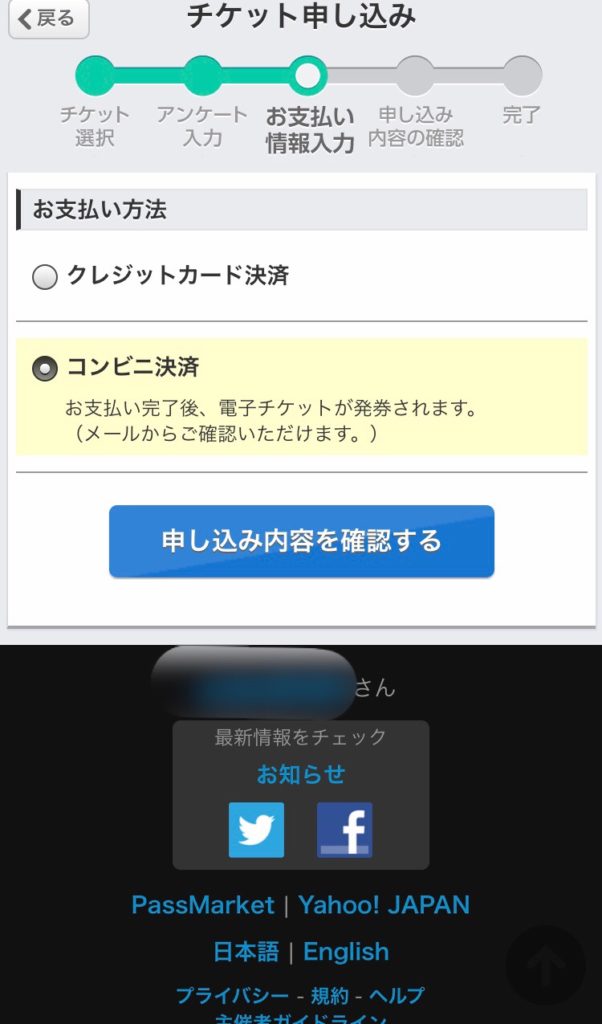Open the 規約 link
Screen dimensions: 602x1024
(x=330, y=995)
